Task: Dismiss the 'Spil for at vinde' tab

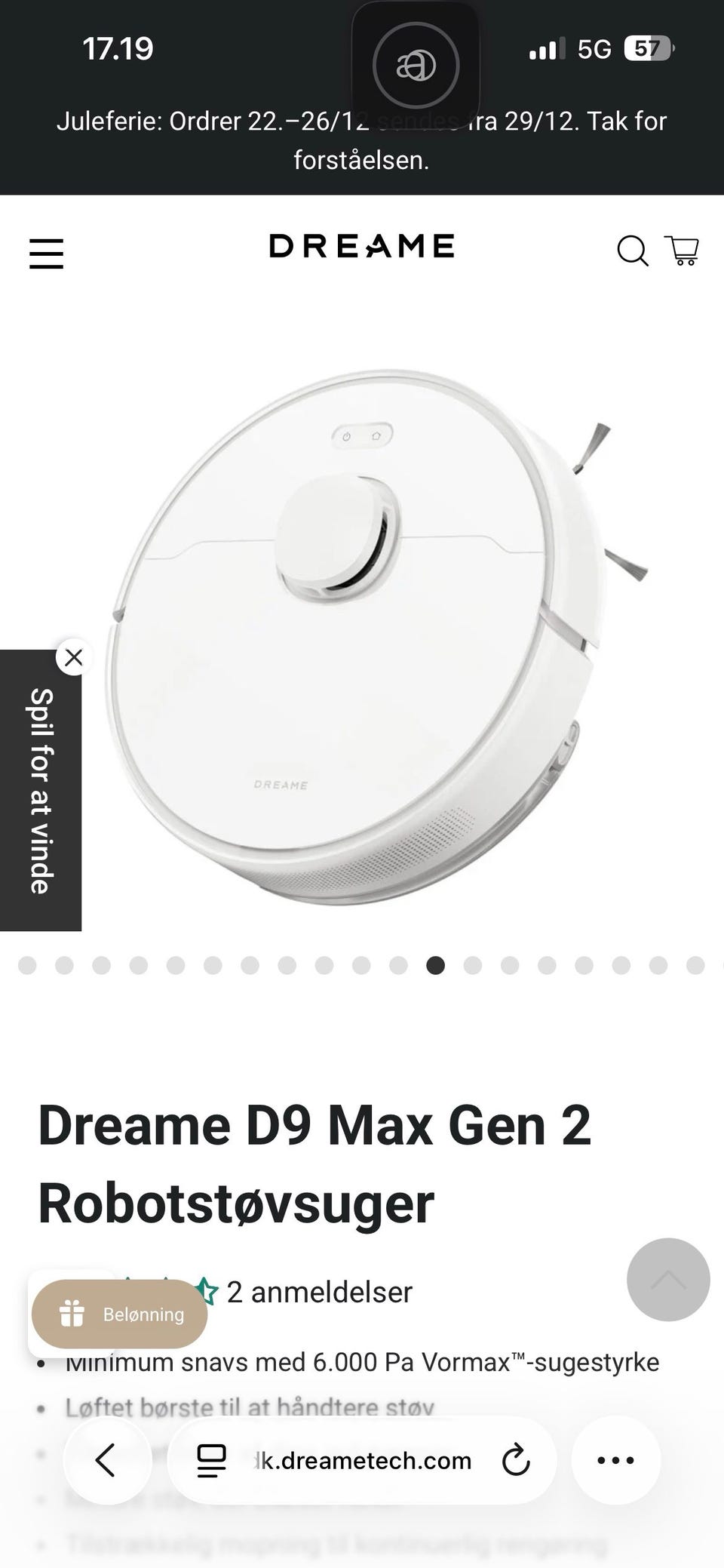Action: coord(74,657)
